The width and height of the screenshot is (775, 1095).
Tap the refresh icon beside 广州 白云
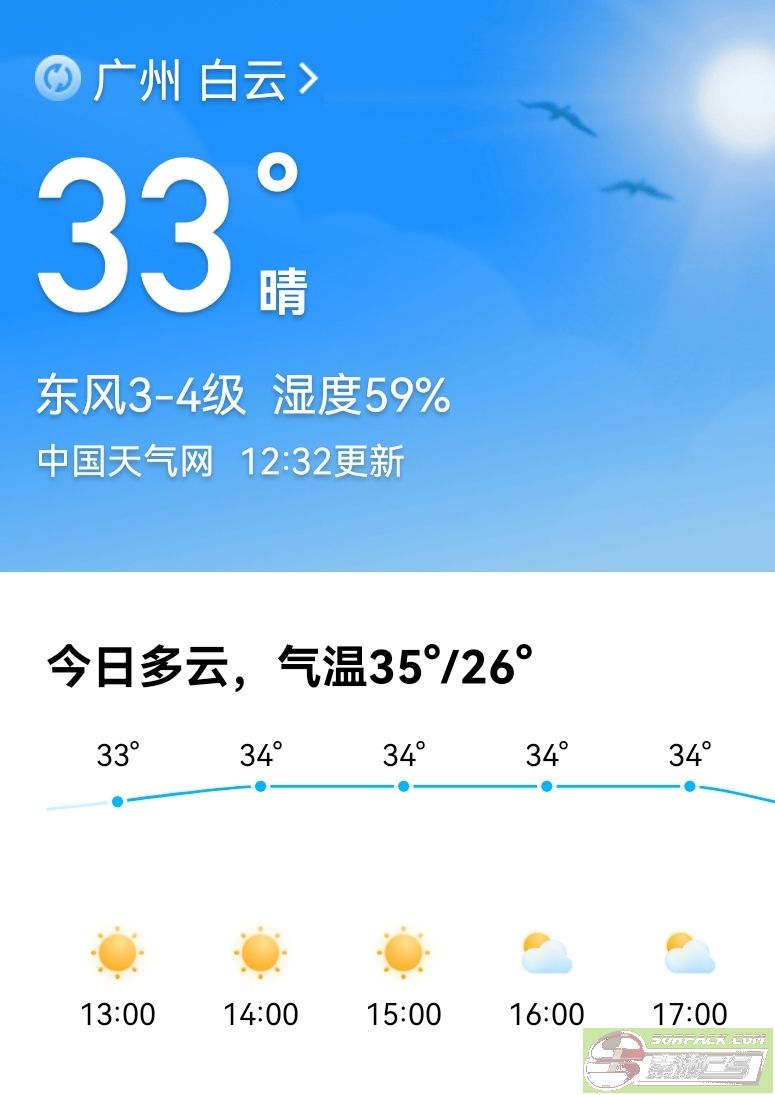[57, 79]
